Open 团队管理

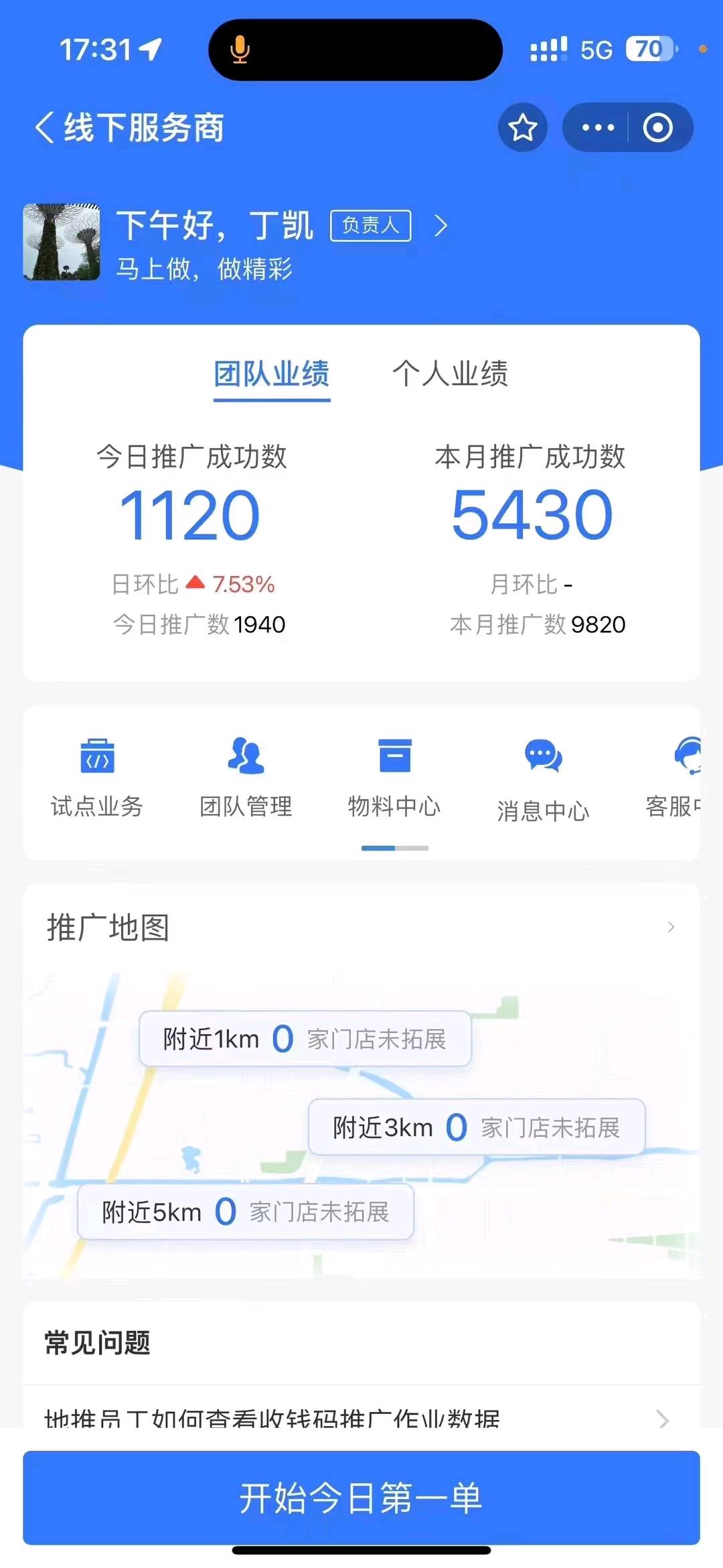pyautogui.click(x=246, y=777)
